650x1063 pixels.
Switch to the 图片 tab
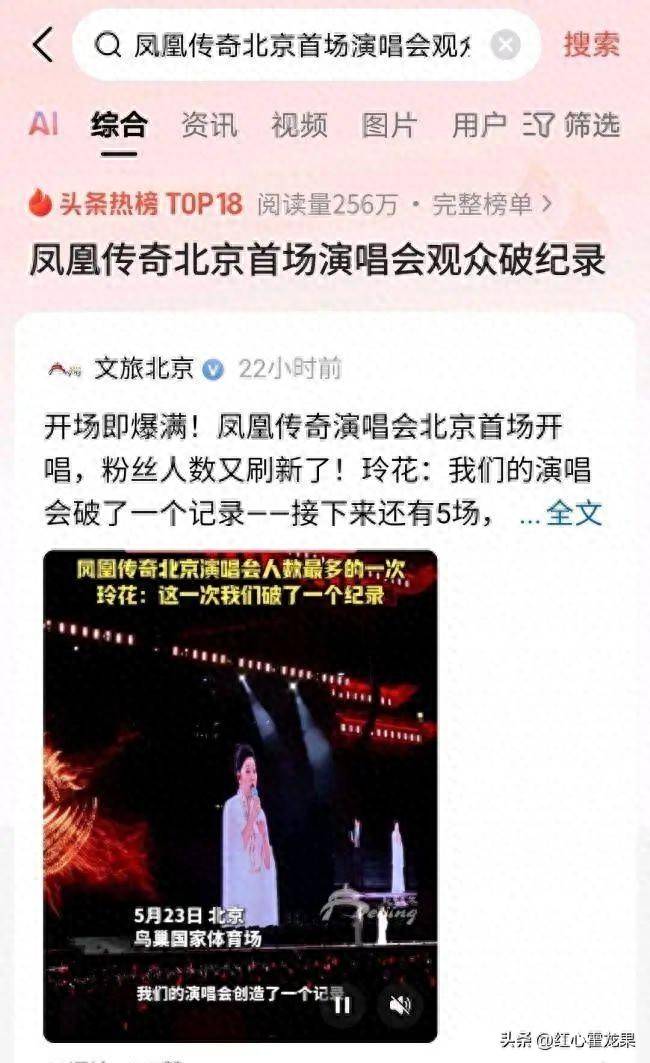[389, 125]
